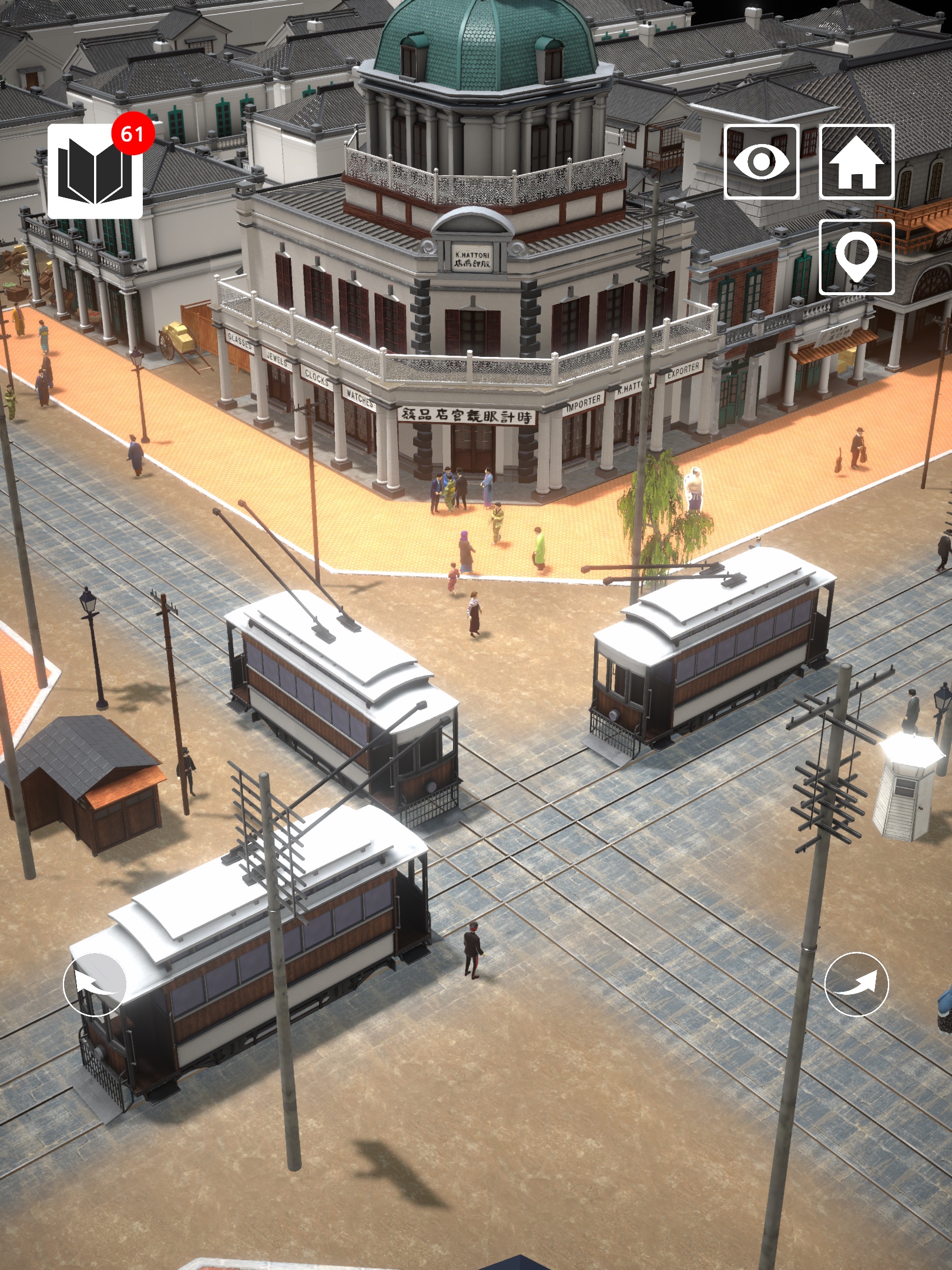Open the book guide with 61 badge
The image size is (952, 1270).
click(x=95, y=172)
